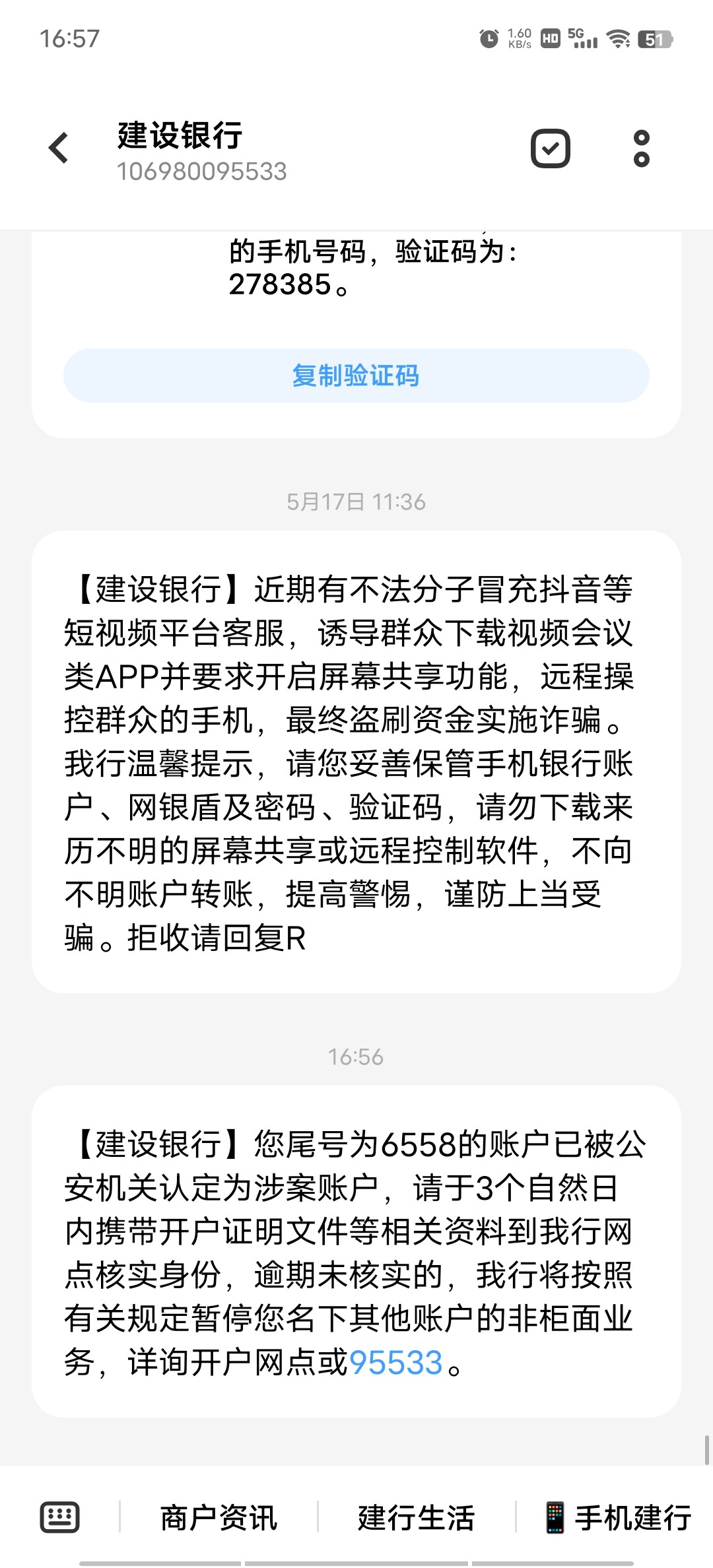Go back from the 建设银行 conversation
Viewport: 713px width, 1568px height.
point(59,148)
